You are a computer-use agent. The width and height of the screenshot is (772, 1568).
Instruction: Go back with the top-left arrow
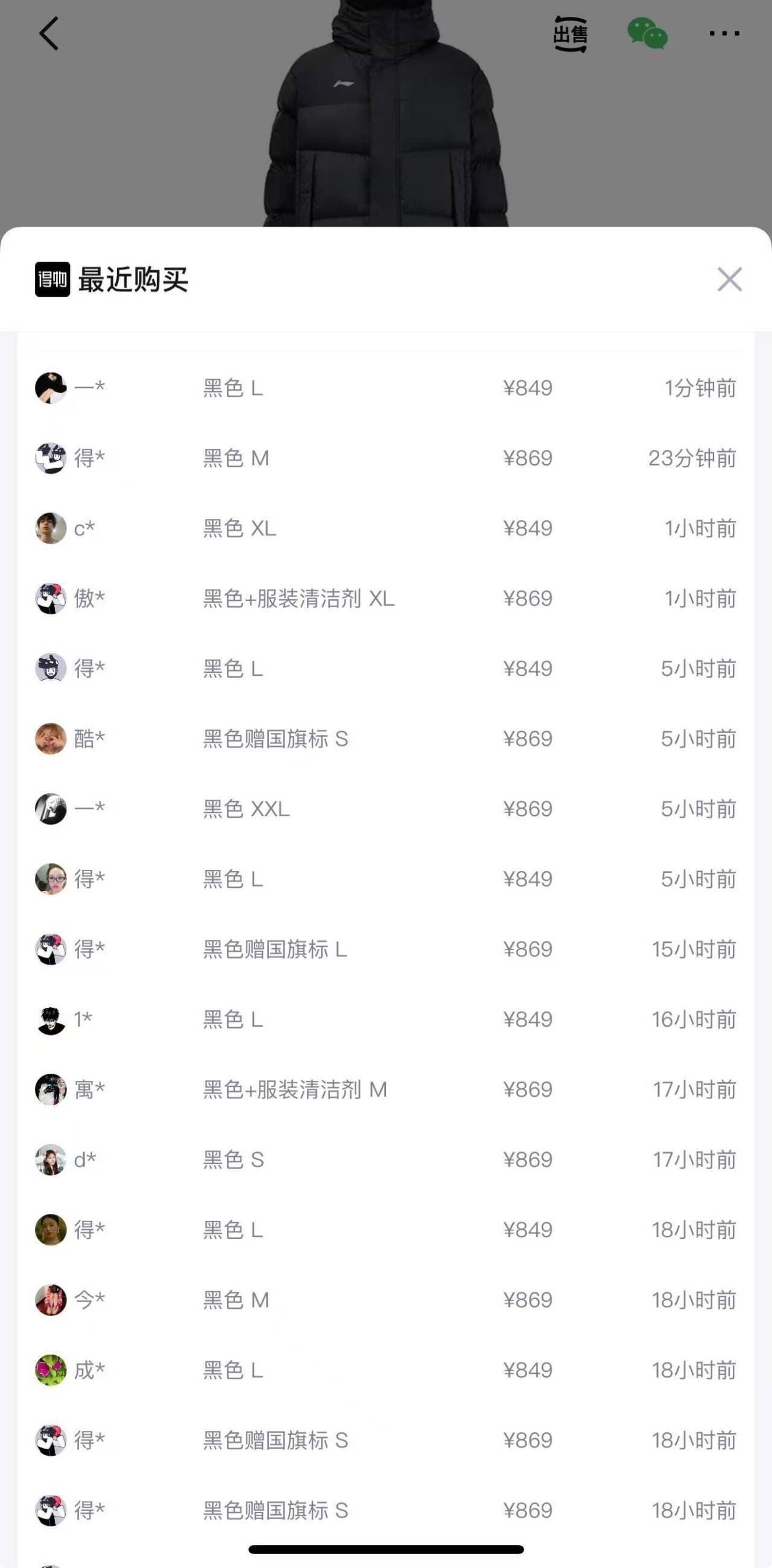coord(49,34)
